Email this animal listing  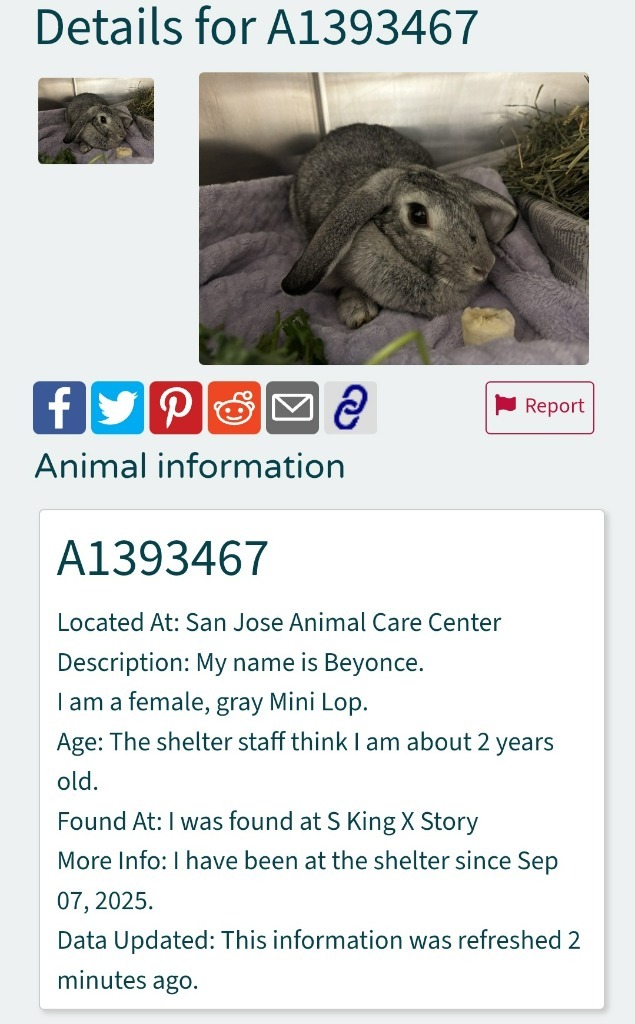[292, 408]
